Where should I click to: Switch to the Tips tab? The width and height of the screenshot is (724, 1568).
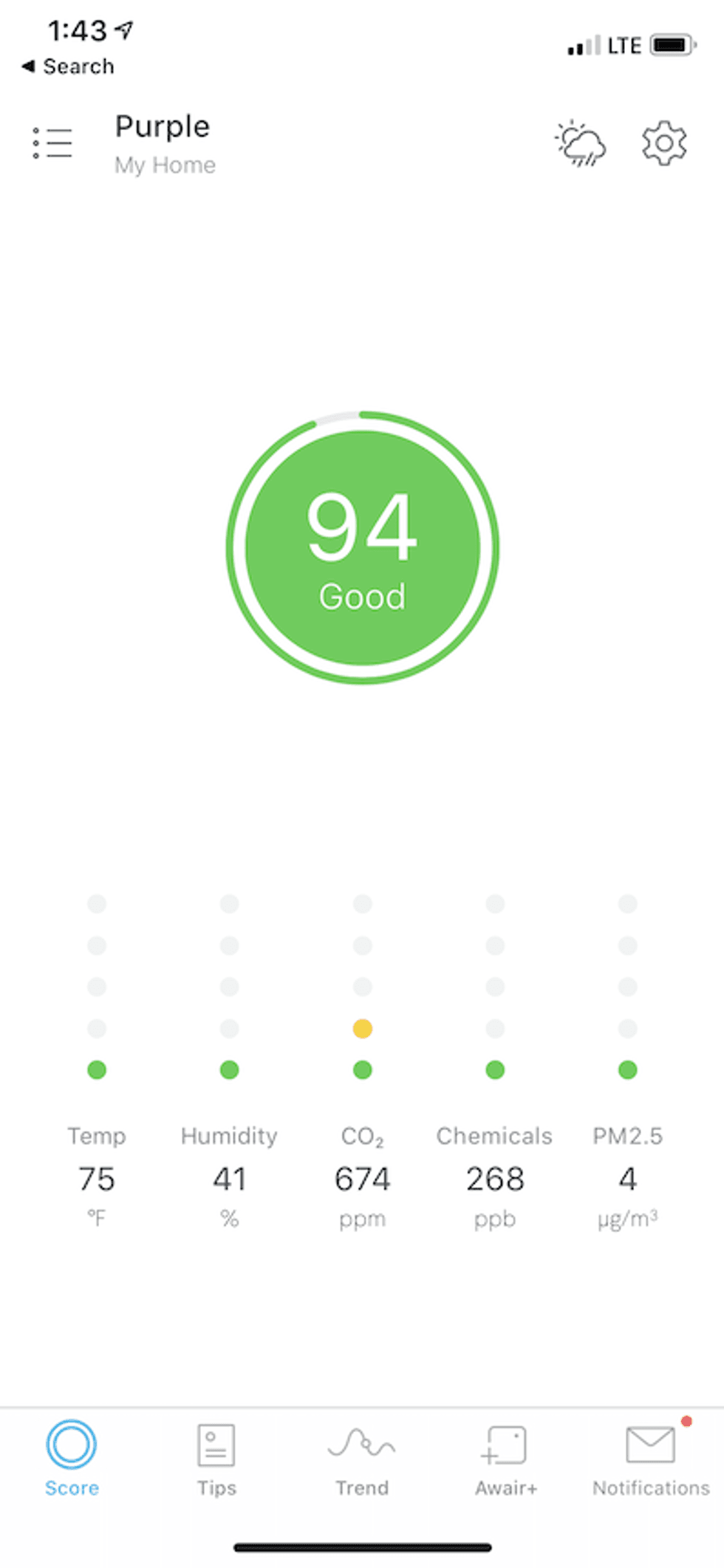point(216,1458)
